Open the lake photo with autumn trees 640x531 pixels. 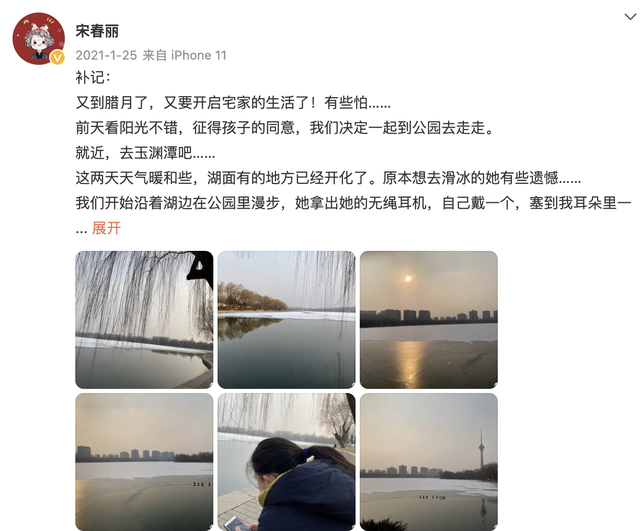286,319
